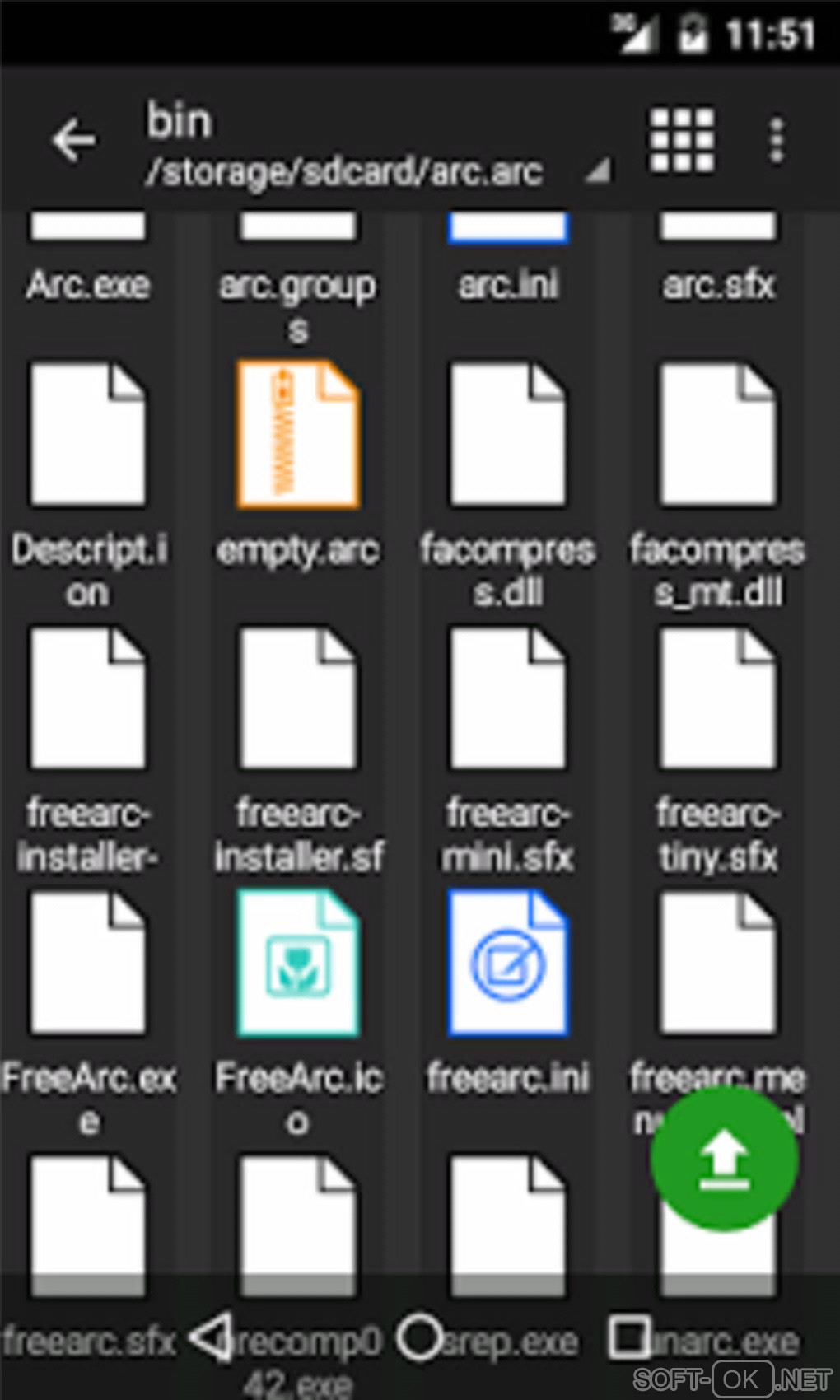Viewport: 840px width, 1400px height.
Task: Open the overflow menu
Action: click(776, 140)
